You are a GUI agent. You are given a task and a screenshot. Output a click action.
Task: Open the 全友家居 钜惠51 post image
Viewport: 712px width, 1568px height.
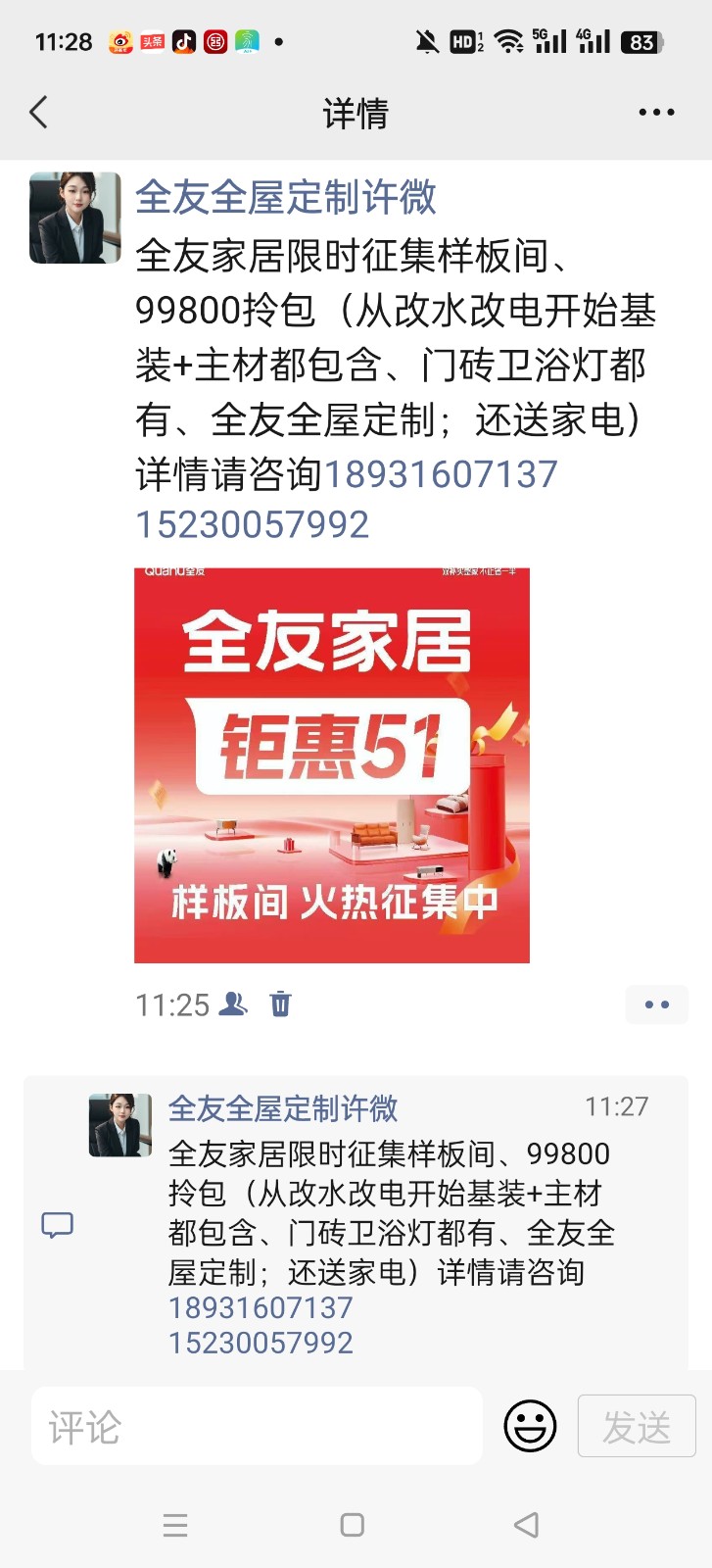click(x=332, y=765)
